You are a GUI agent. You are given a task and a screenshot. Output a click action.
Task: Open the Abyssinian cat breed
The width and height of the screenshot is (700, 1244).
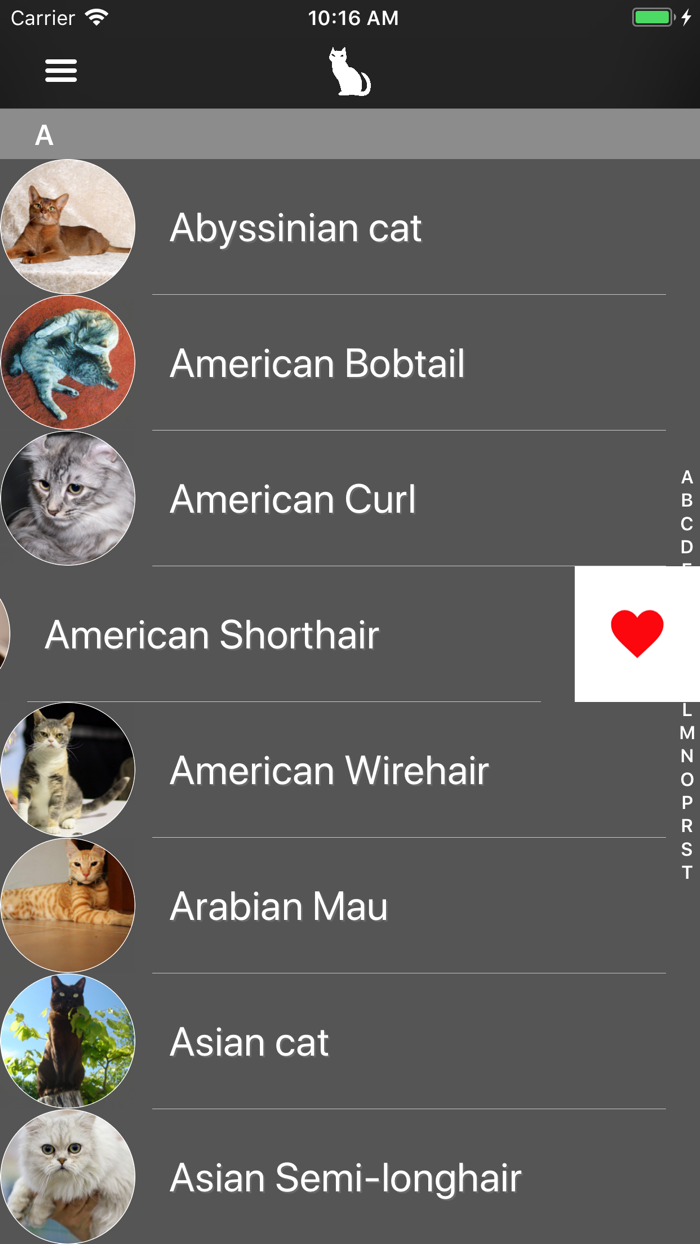click(x=296, y=228)
